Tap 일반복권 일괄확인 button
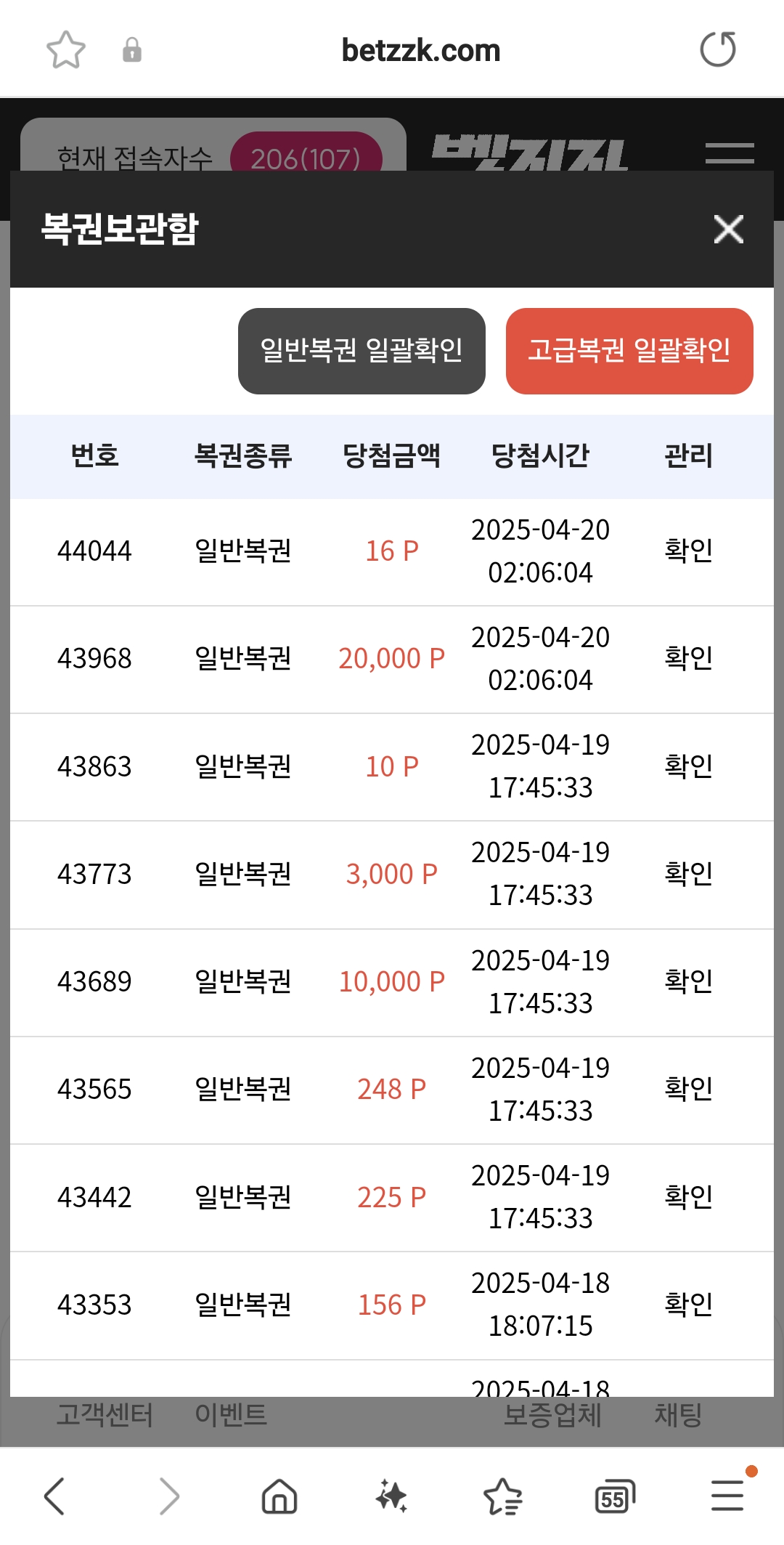 tap(362, 351)
